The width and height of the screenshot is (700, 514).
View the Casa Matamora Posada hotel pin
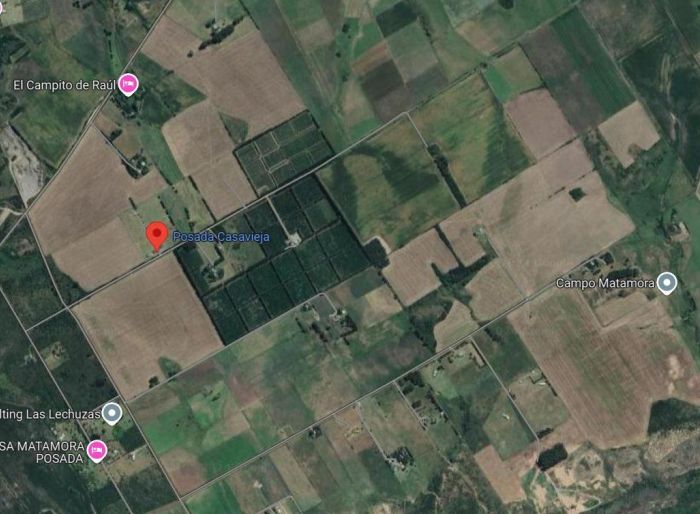pyautogui.click(x=97, y=451)
